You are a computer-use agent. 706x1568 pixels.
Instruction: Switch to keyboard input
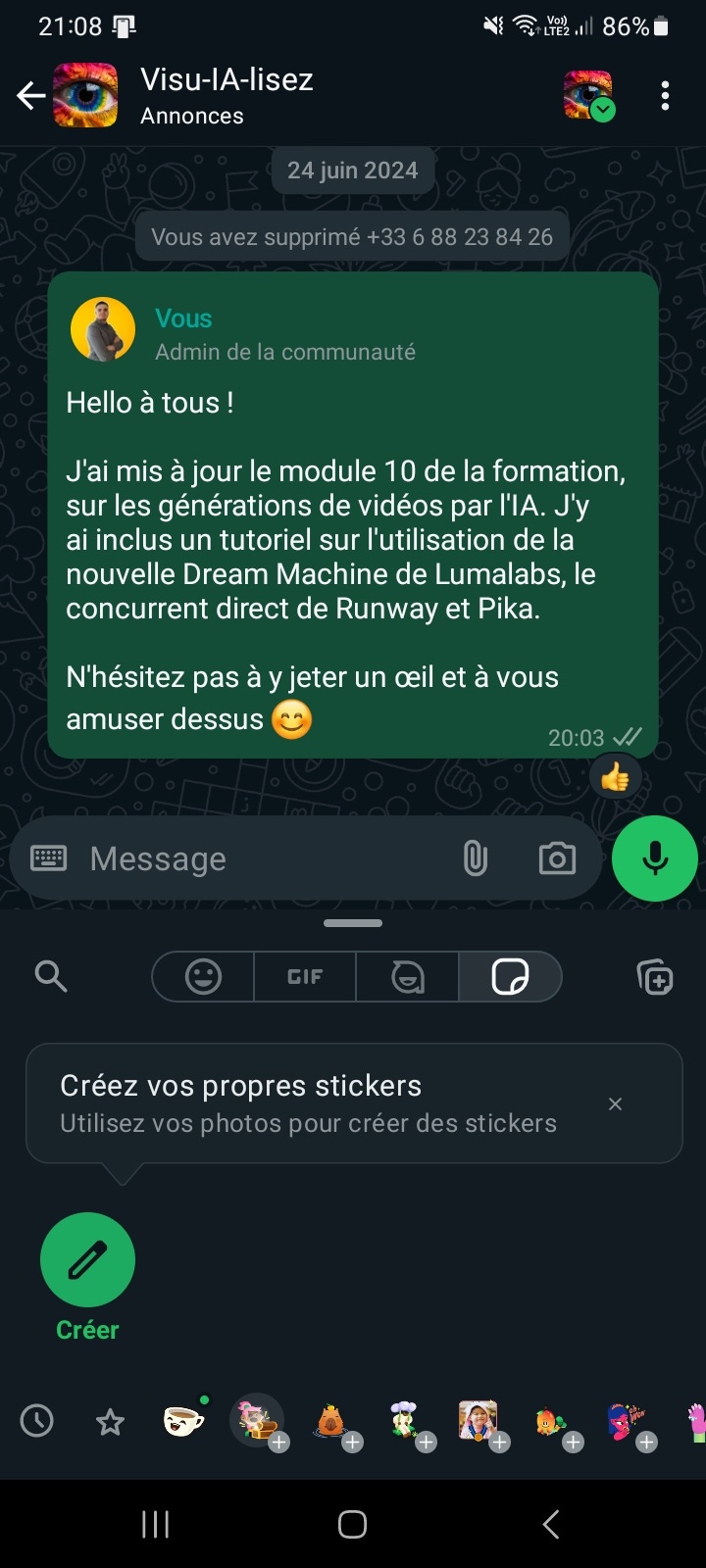coord(49,859)
